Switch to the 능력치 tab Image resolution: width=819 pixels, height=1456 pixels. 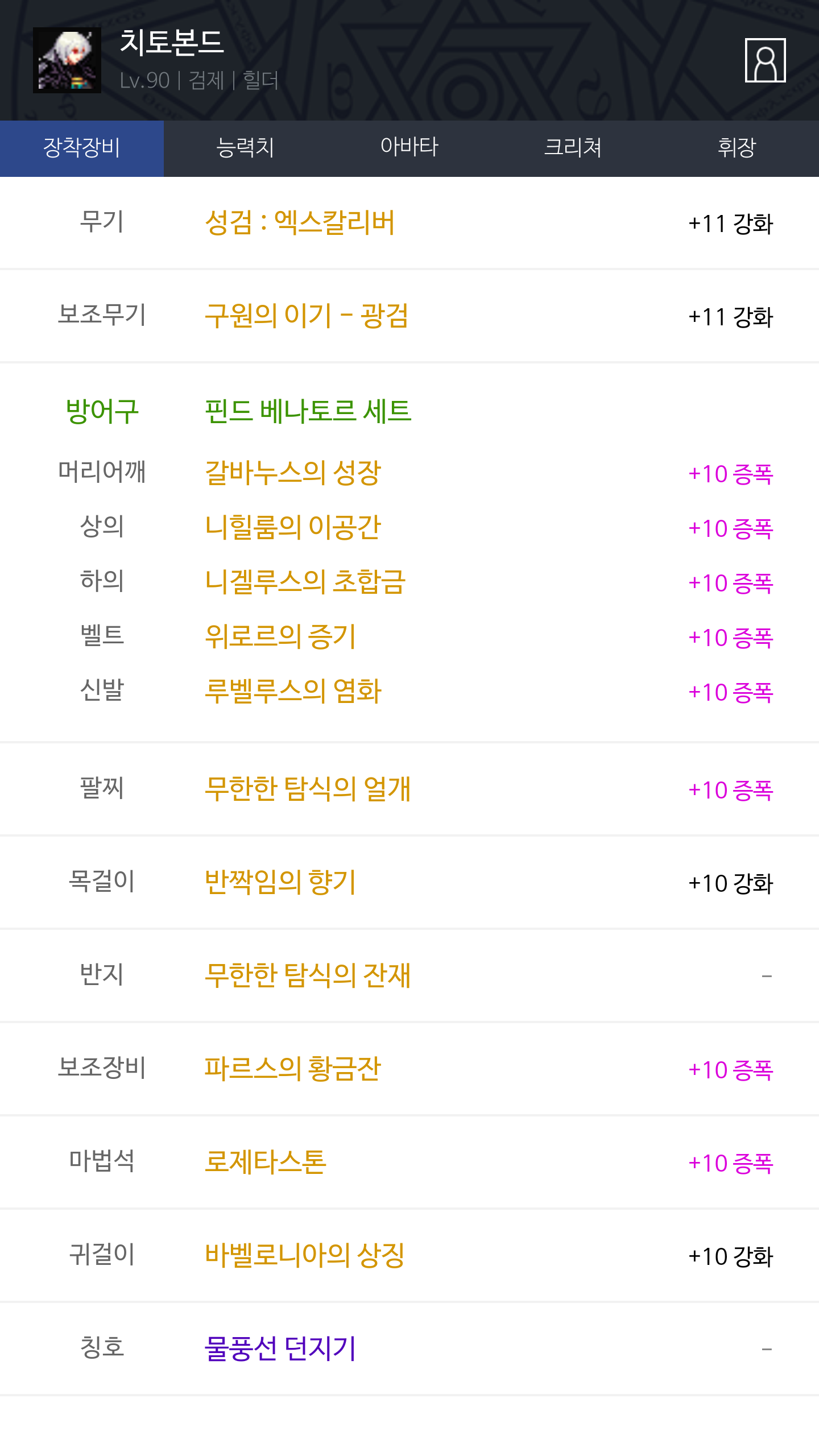point(246,148)
